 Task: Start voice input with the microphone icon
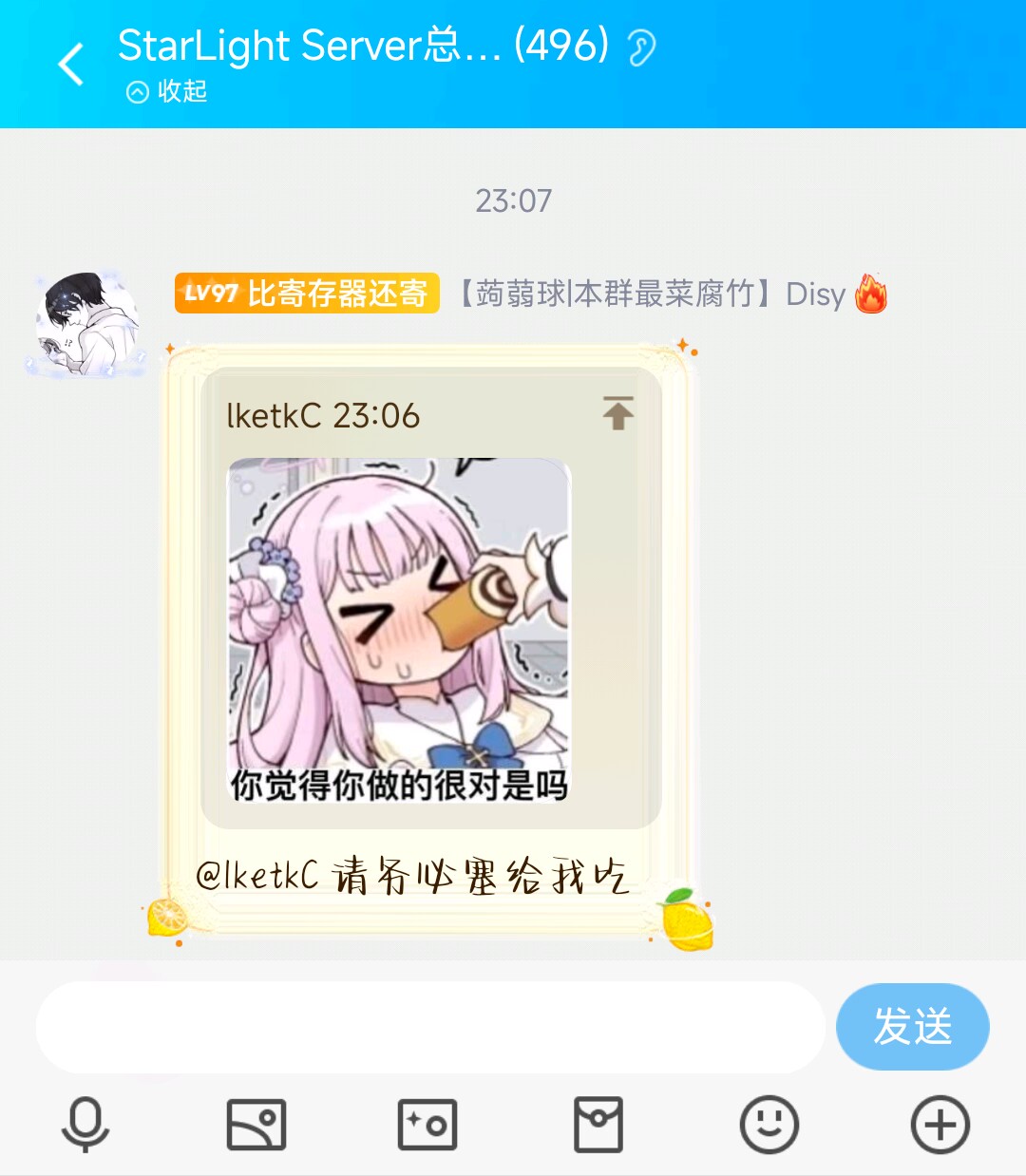point(85,1125)
